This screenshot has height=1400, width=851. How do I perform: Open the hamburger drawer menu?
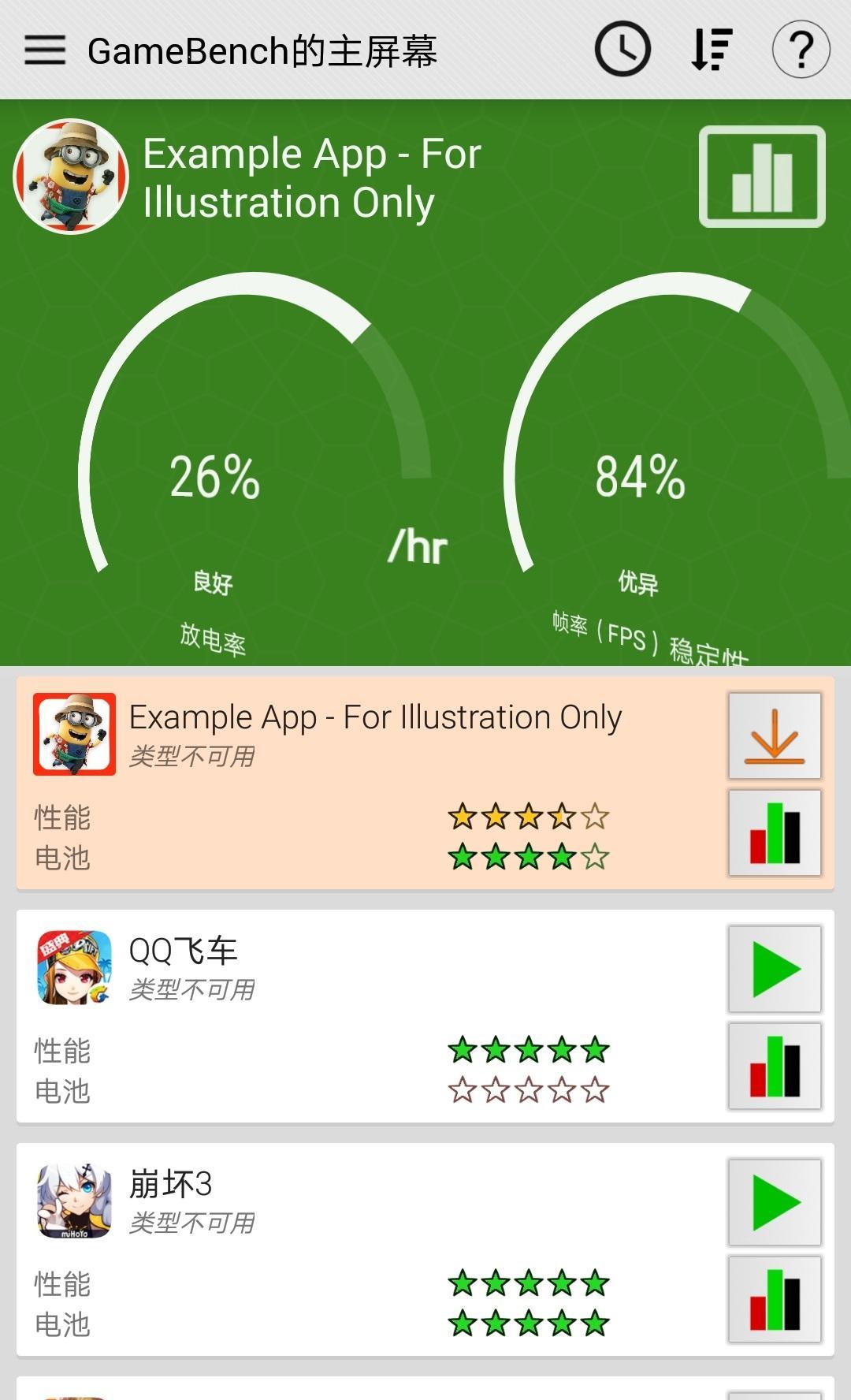[45, 50]
